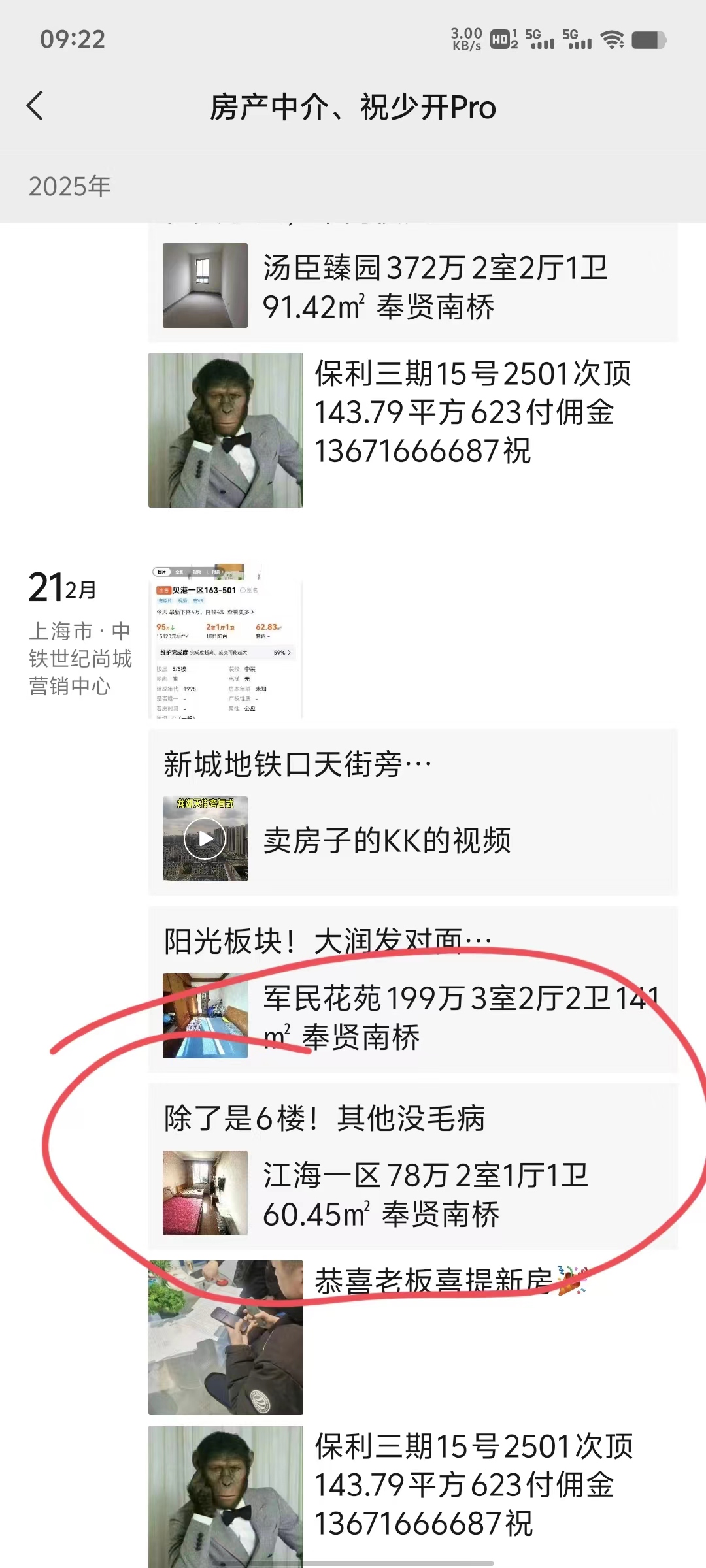Screen dimensions: 706x1568
Task: Open the first 保利三期15号2501 post
Action: click(x=226, y=430)
